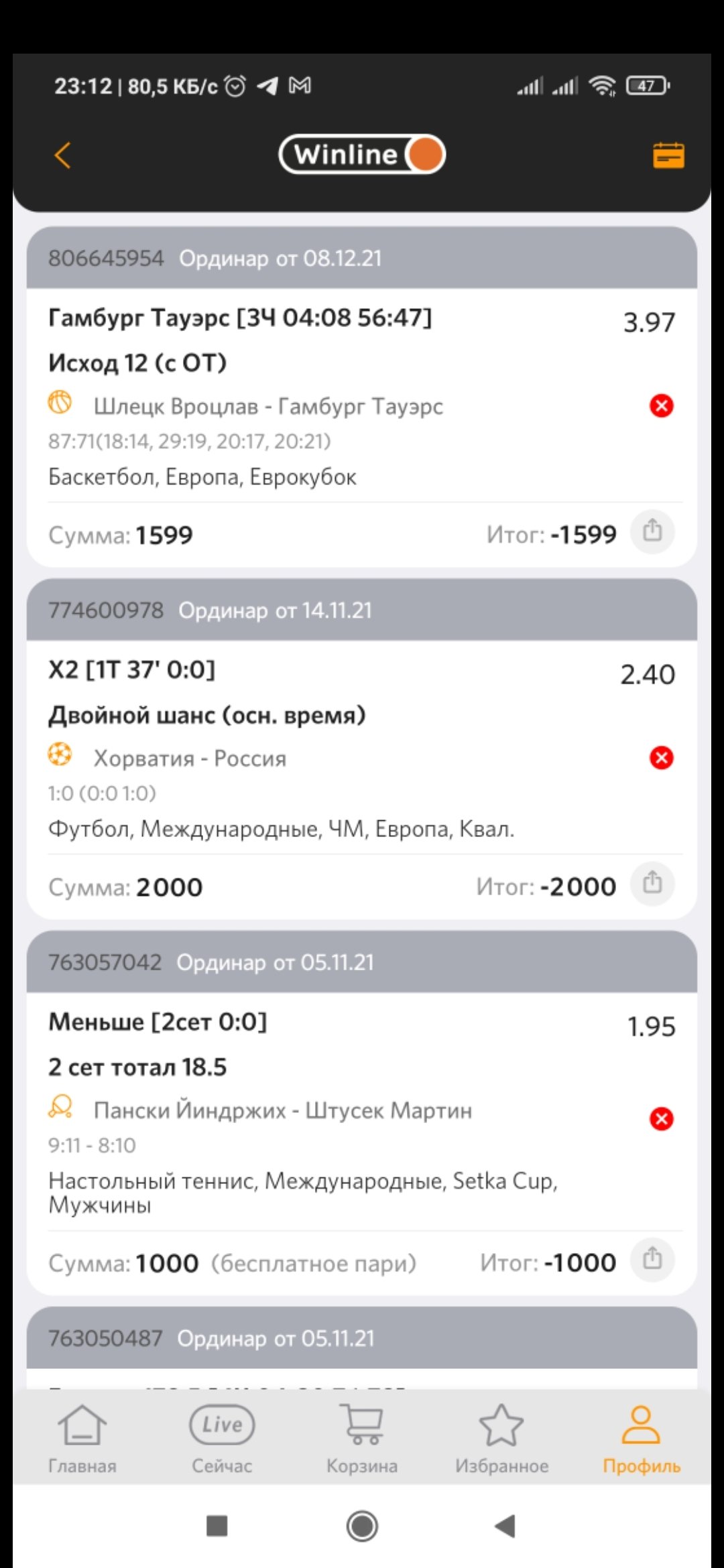Screen dimensions: 724x1568
Task: Open recent apps with the square button
Action: 217,1526
